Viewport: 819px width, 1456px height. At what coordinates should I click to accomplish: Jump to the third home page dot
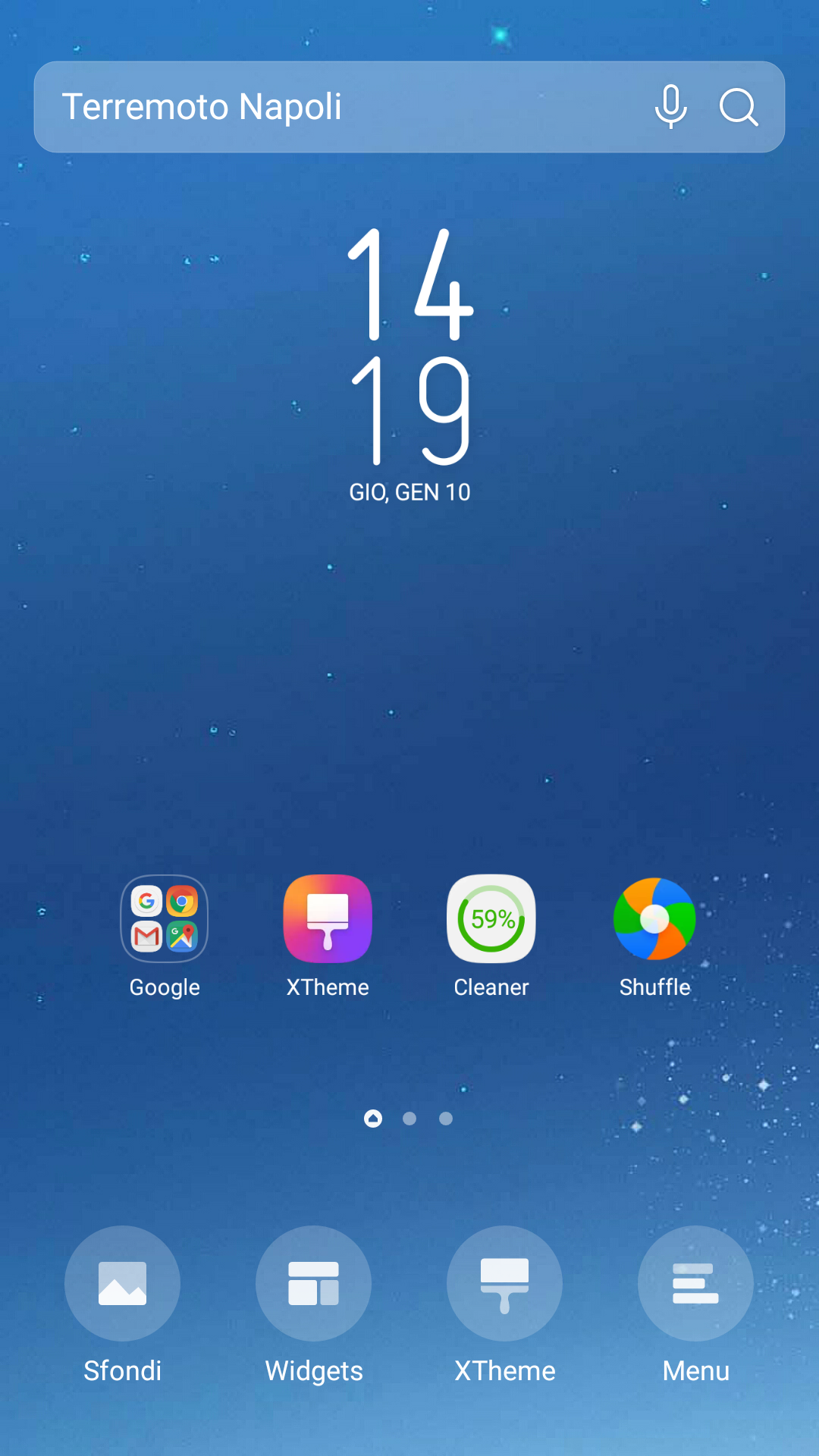[446, 1119]
